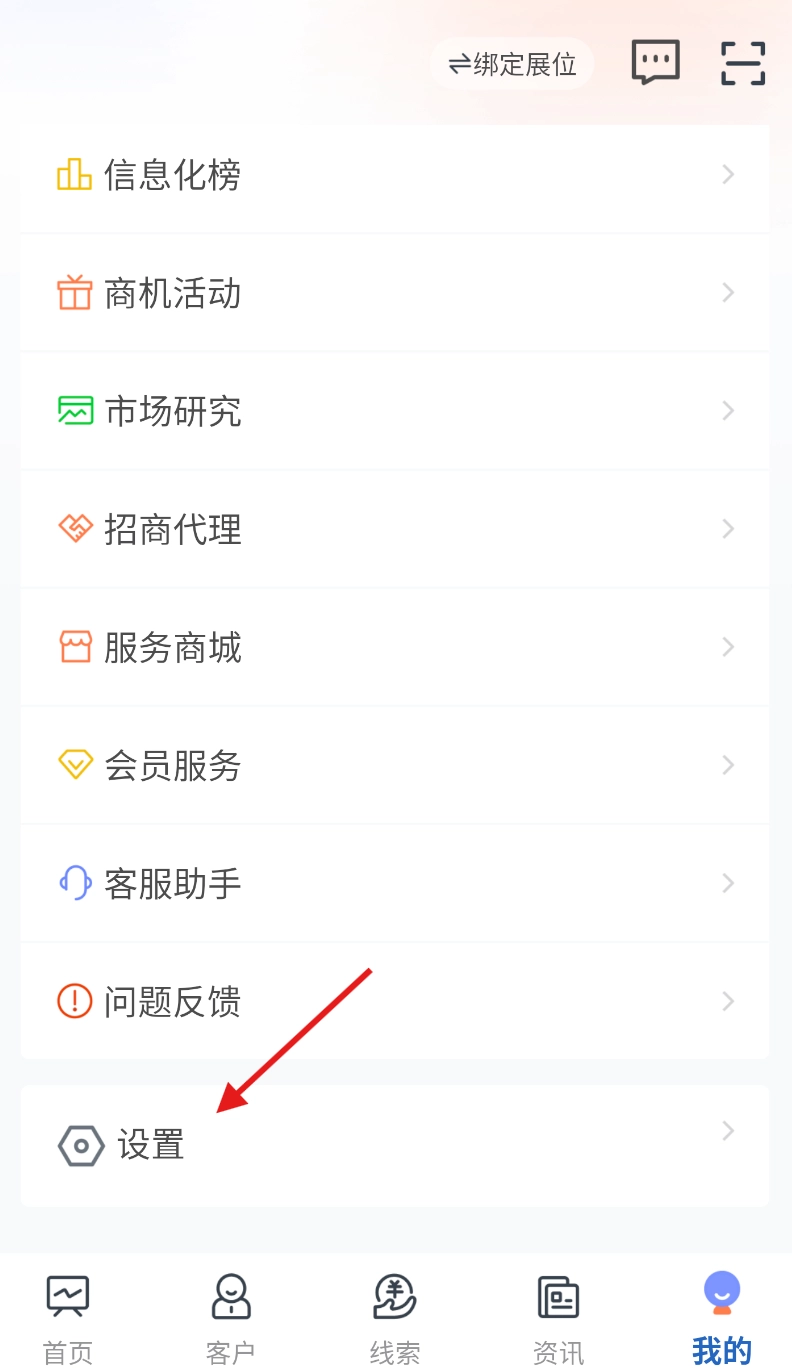Image resolution: width=792 pixels, height=1368 pixels.
Task: Open 服务商城
Action: [394, 647]
